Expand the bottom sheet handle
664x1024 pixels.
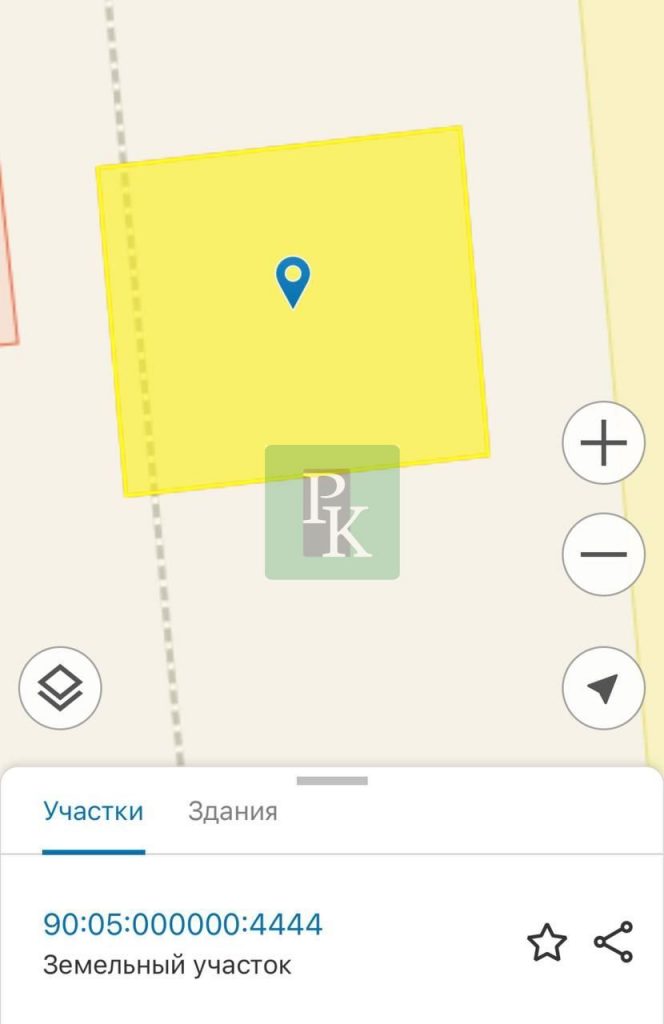point(332,781)
